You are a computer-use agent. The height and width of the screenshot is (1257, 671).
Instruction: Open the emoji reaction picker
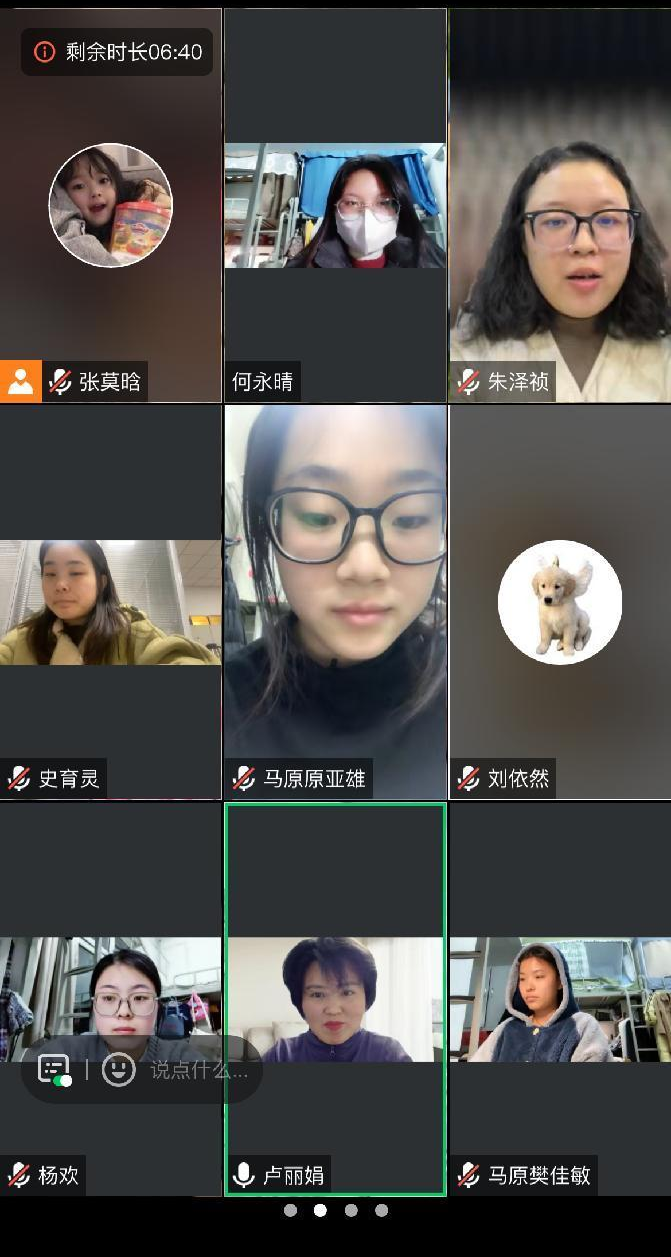point(118,1070)
